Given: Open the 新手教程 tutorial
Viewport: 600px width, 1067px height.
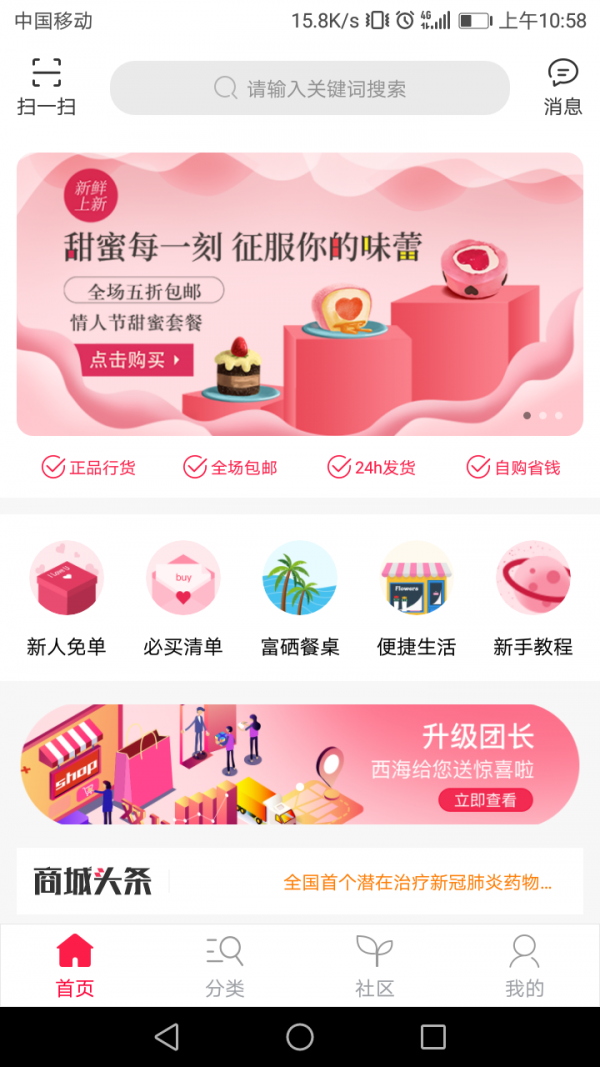Looking at the screenshot, I should [x=533, y=598].
